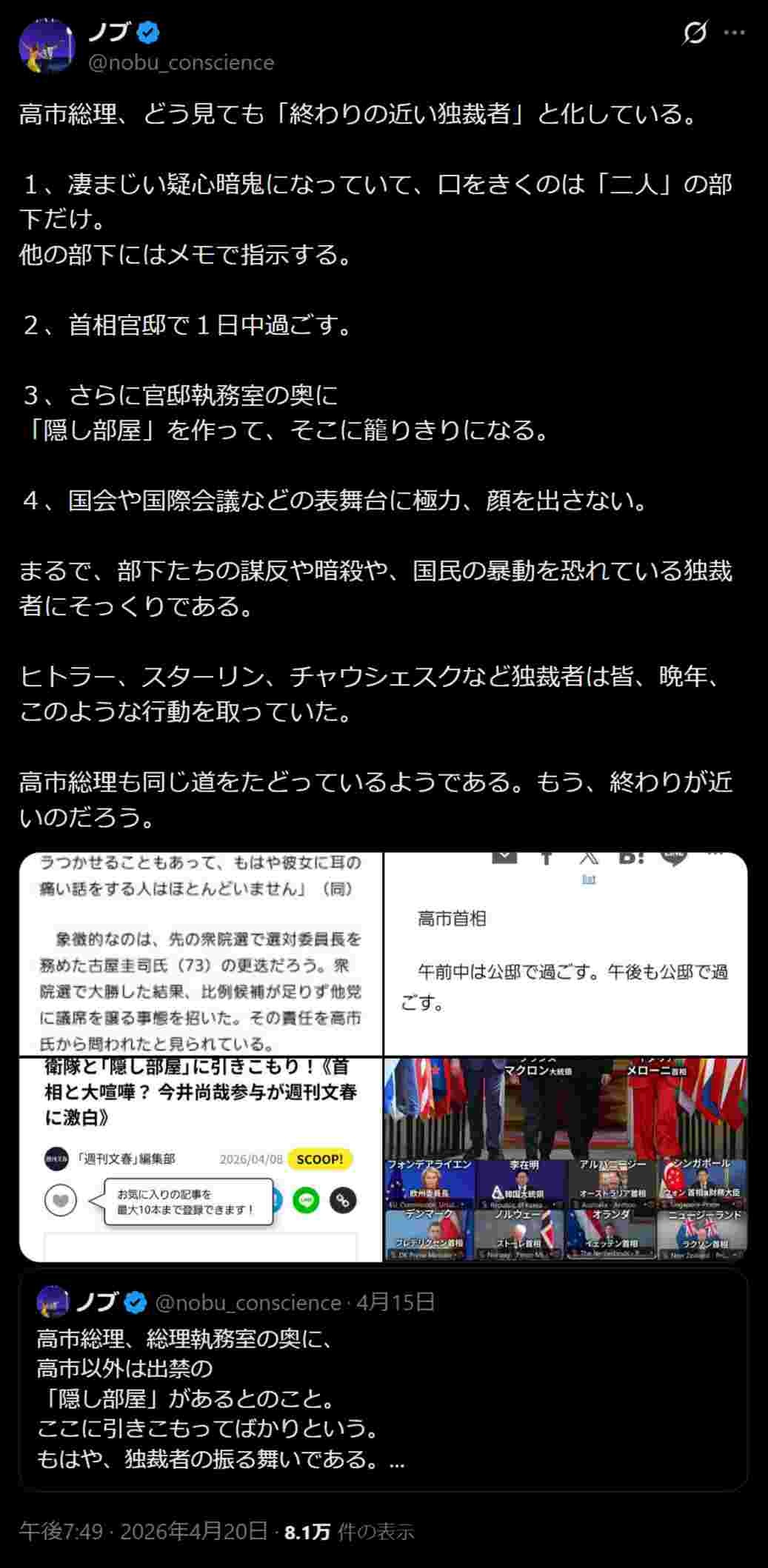
Task: Open the 週刊文春 SCOOP article image
Action: (201, 1159)
